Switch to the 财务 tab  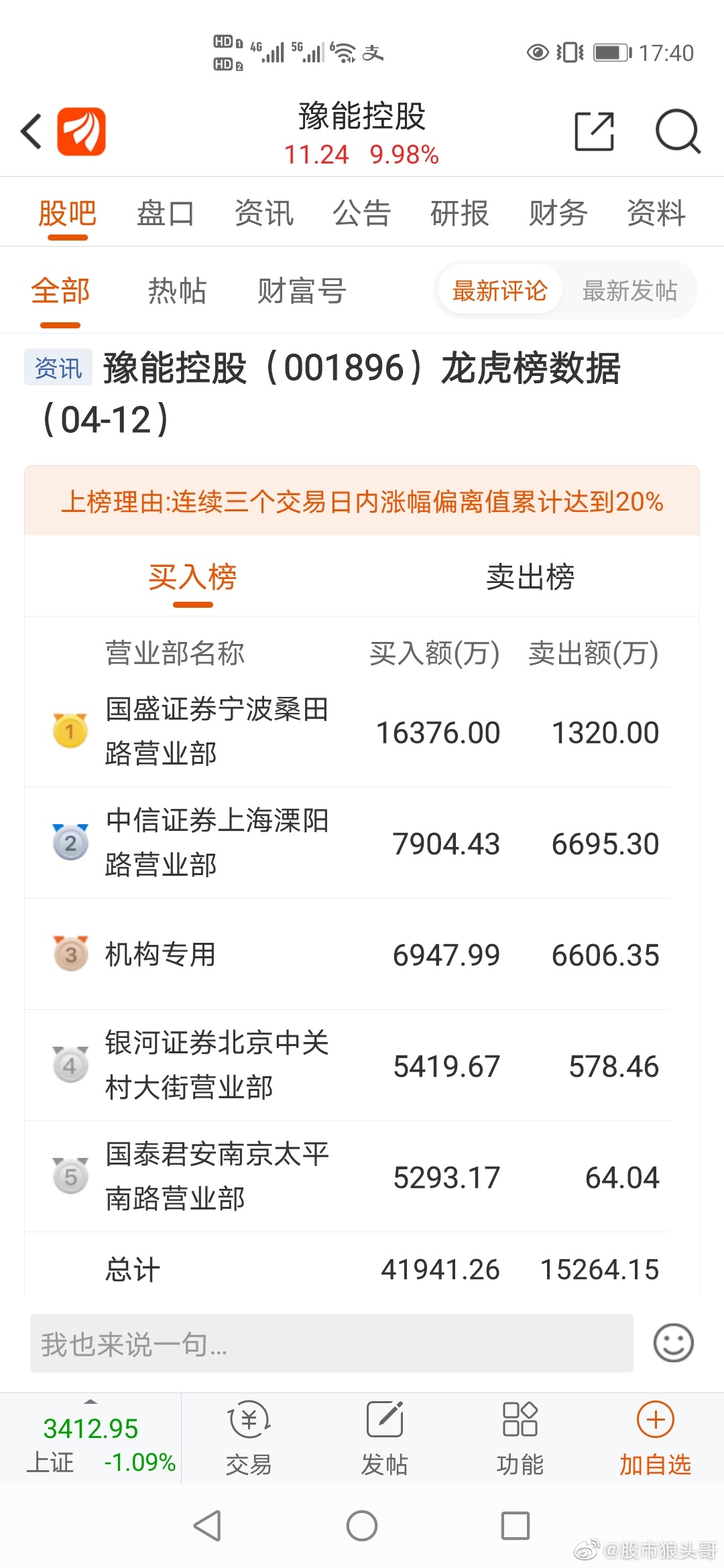(558, 214)
